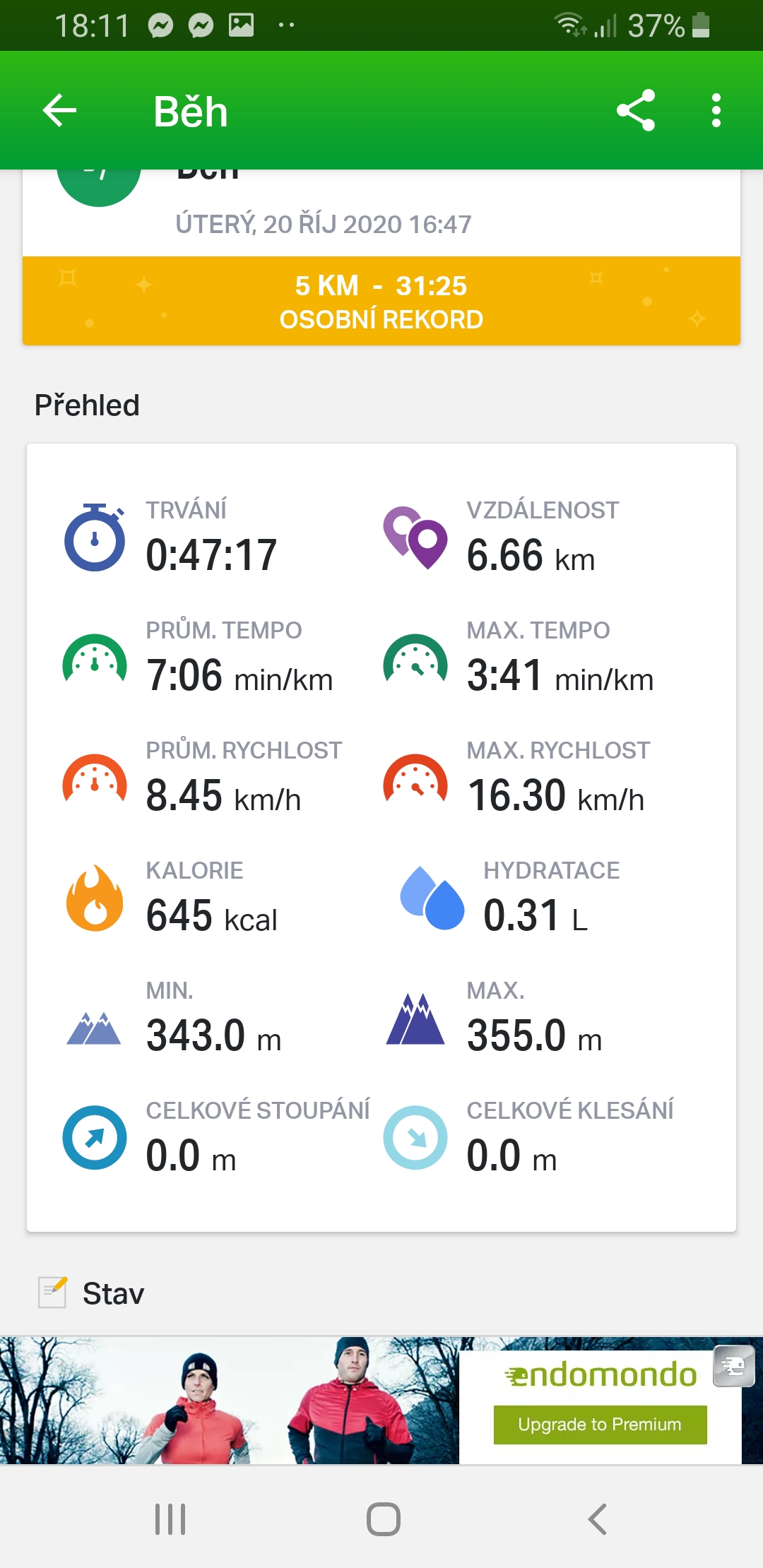Open the overflow menu
Image resolution: width=763 pixels, height=1568 pixels.
coord(716,110)
